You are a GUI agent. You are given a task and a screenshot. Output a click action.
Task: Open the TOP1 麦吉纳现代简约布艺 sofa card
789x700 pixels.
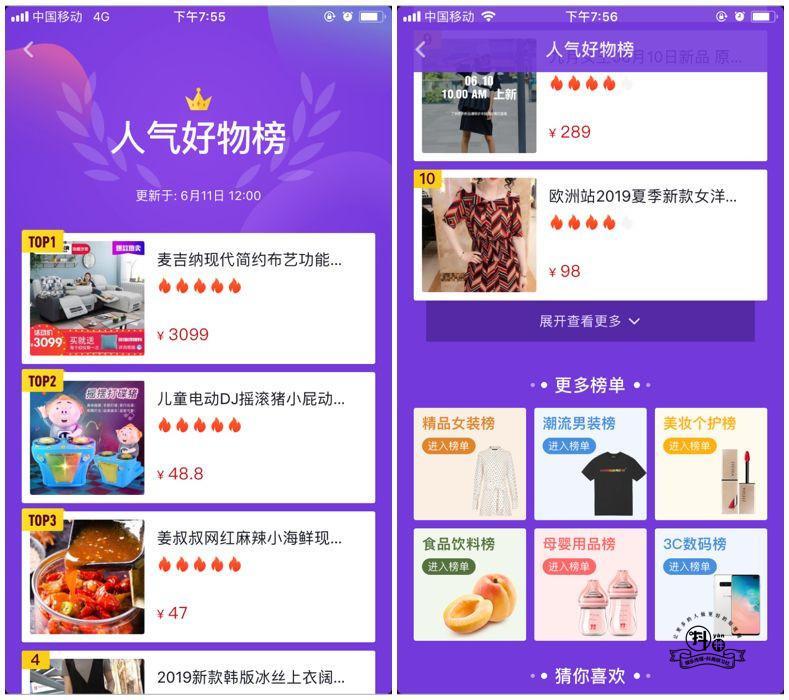(x=198, y=298)
